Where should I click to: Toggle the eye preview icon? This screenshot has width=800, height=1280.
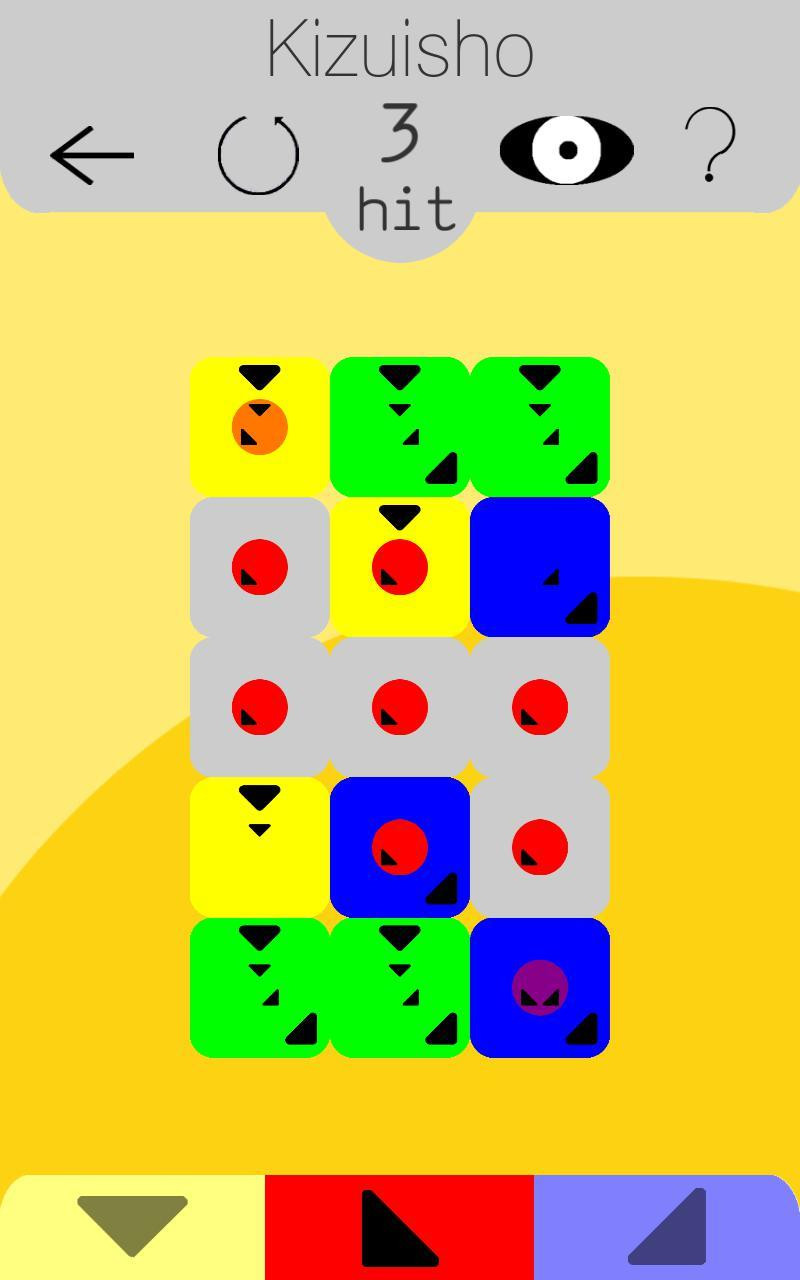click(566, 150)
